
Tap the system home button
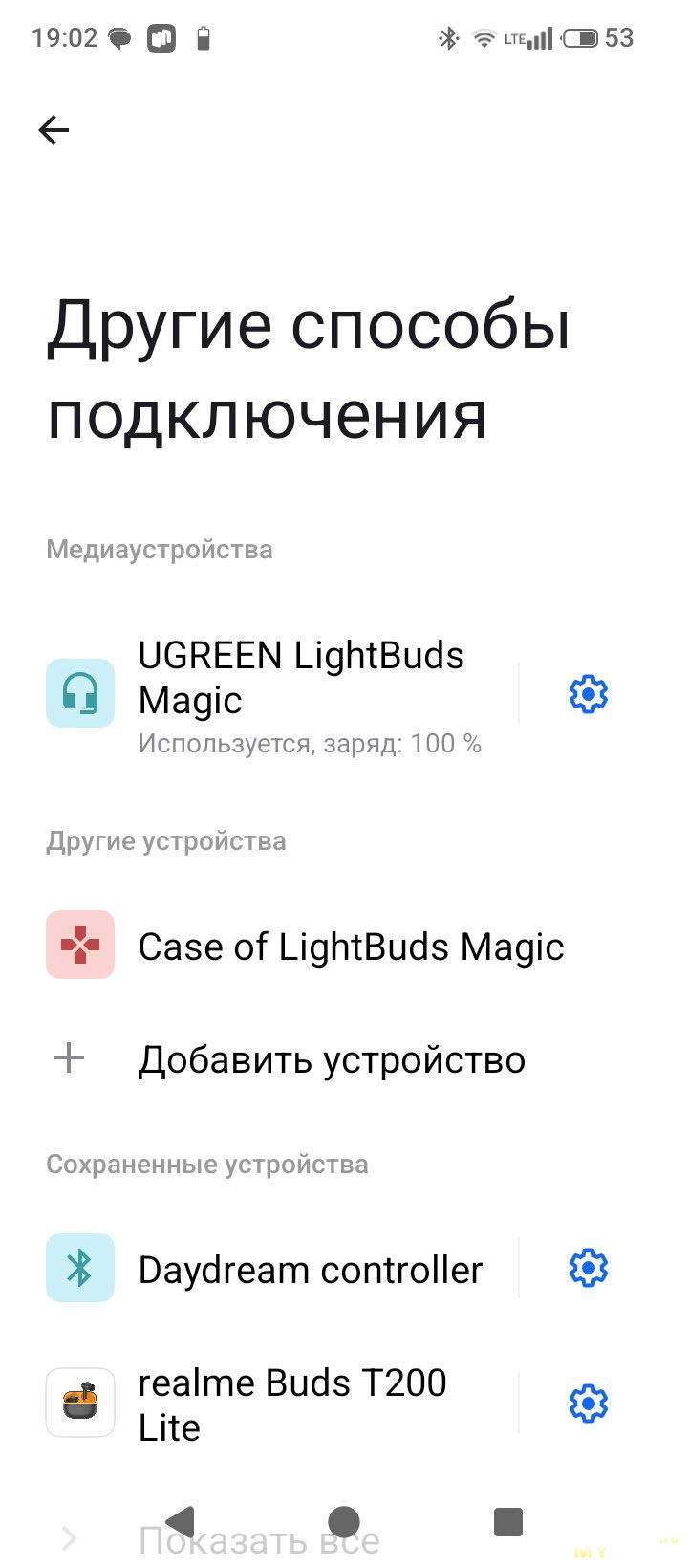click(344, 1521)
